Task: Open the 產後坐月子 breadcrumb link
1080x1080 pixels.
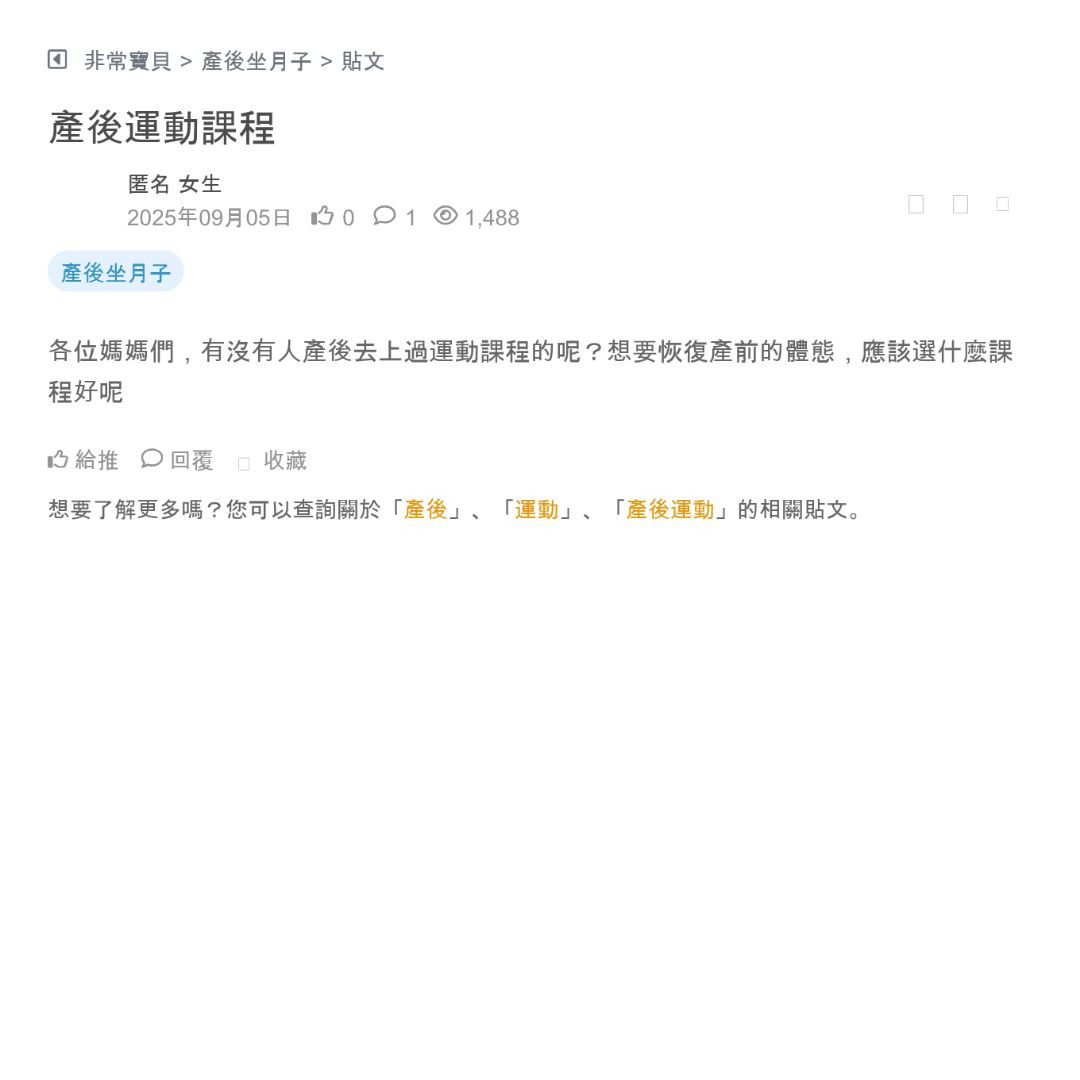Action: point(257,61)
